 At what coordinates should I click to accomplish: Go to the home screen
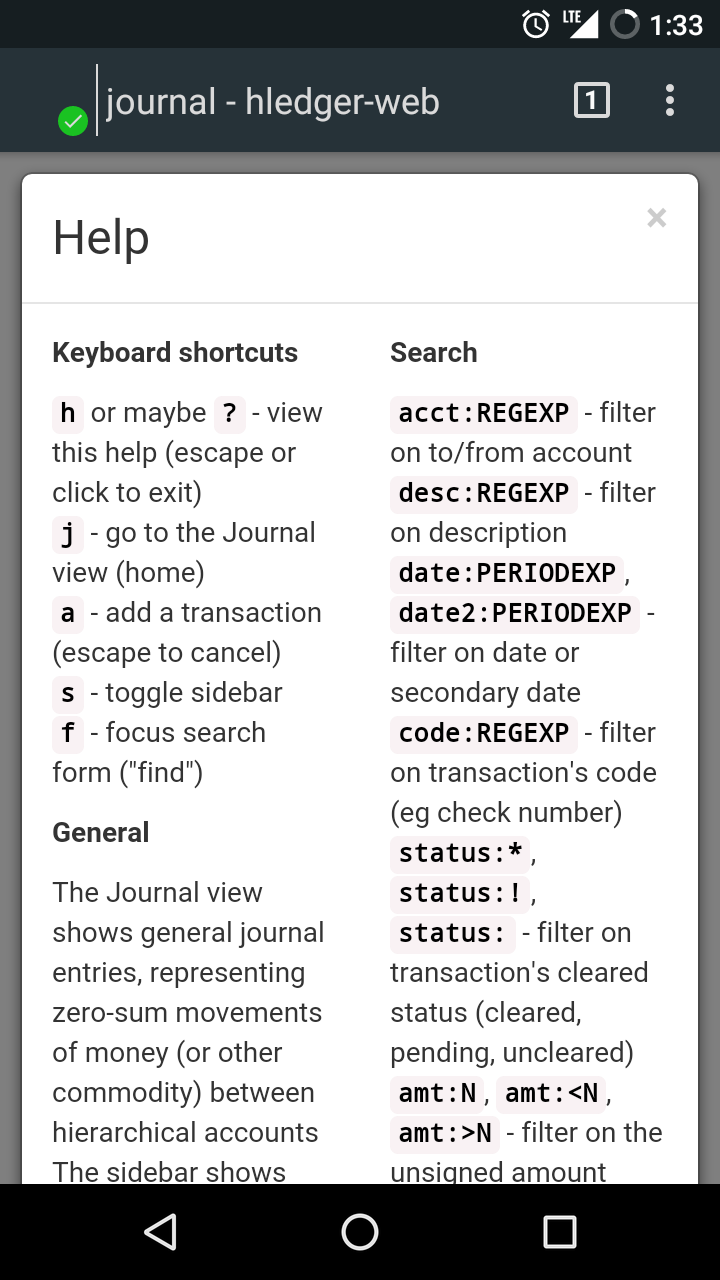tap(360, 1232)
